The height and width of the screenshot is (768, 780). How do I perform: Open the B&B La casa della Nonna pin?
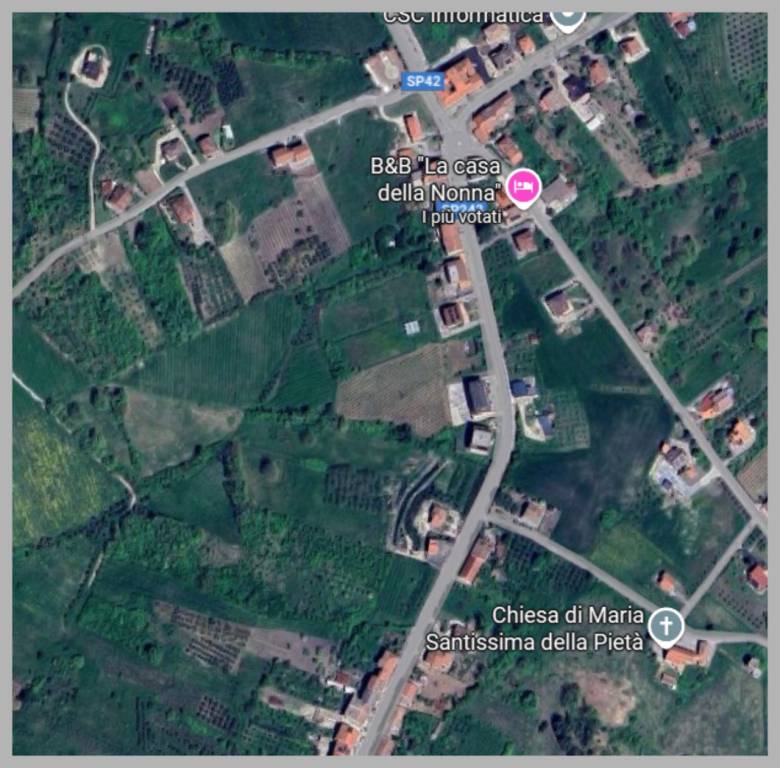[x=522, y=186]
